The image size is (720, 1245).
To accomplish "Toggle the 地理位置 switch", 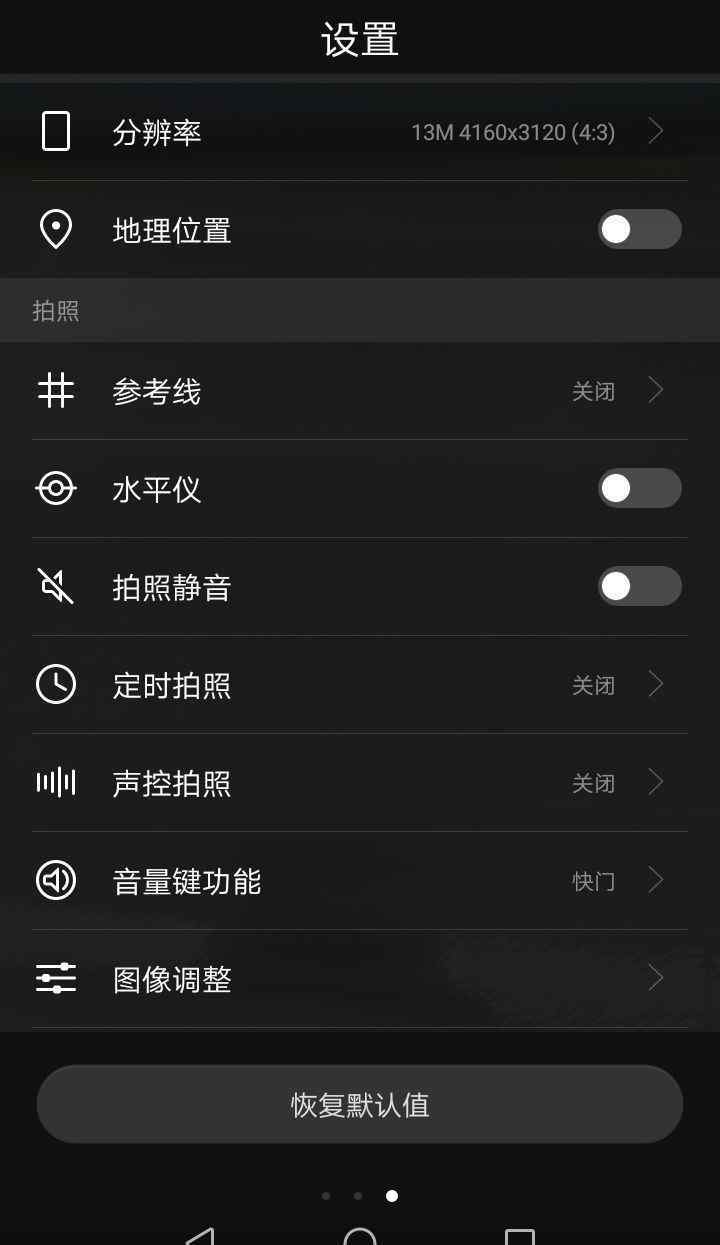I will point(639,230).
